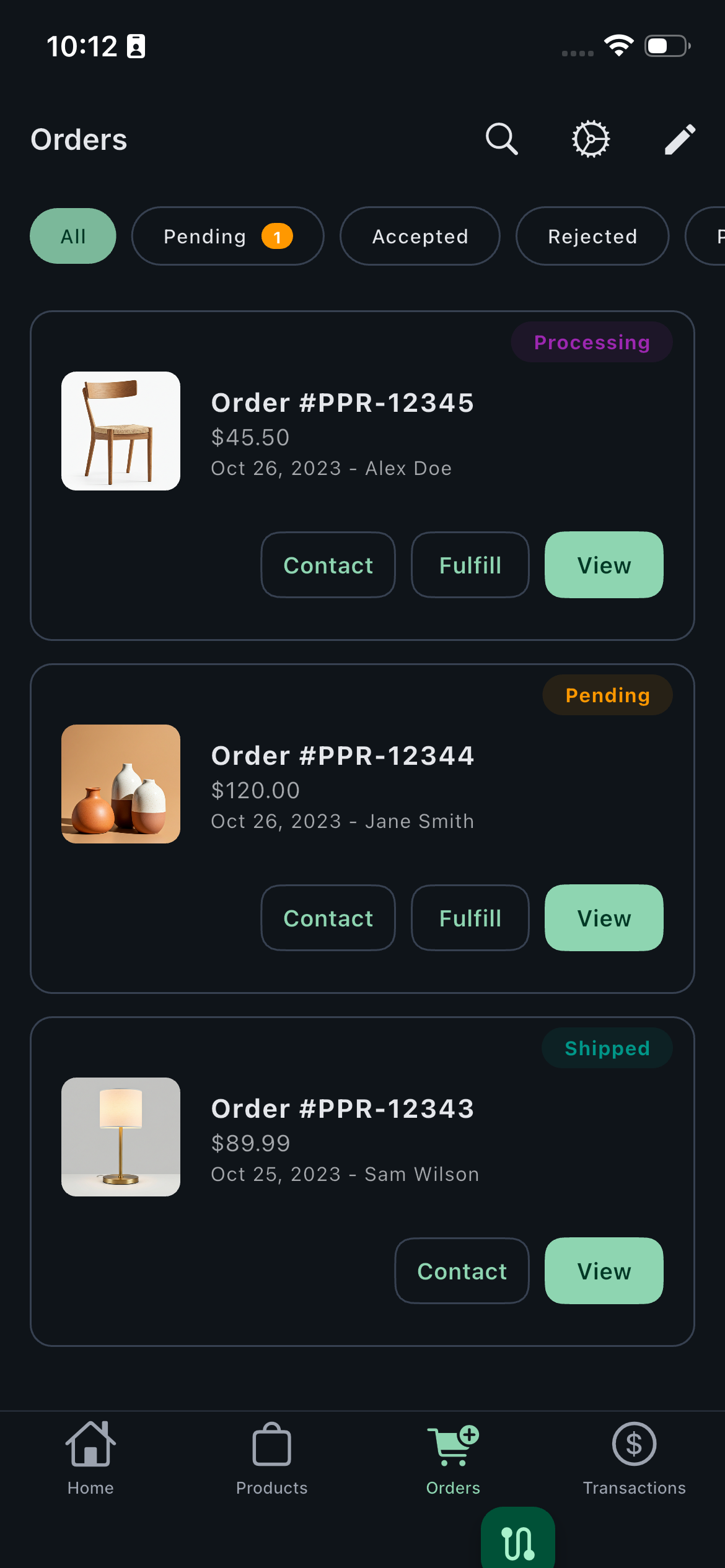Click the Shipped status badge
This screenshot has width=725, height=1568.
tap(607, 1048)
